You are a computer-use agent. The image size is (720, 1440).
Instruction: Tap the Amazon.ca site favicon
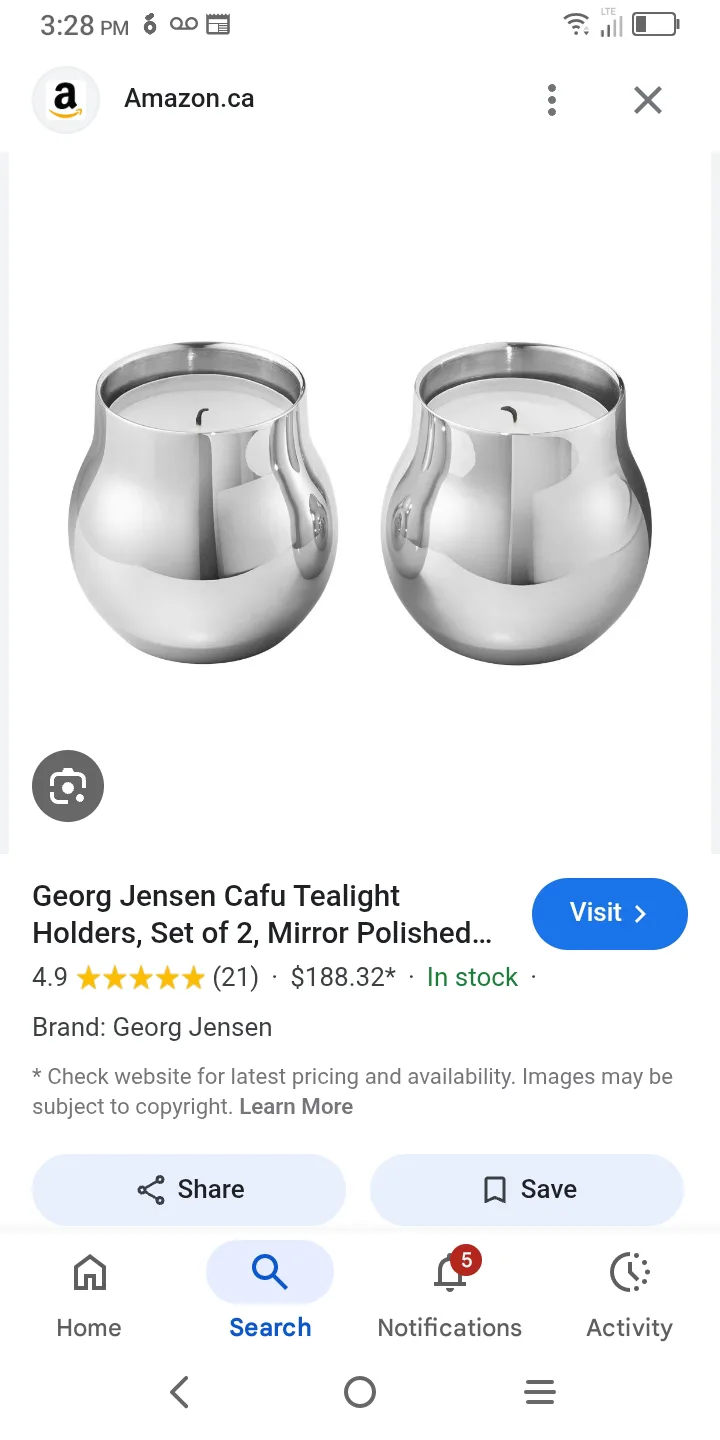click(66, 99)
